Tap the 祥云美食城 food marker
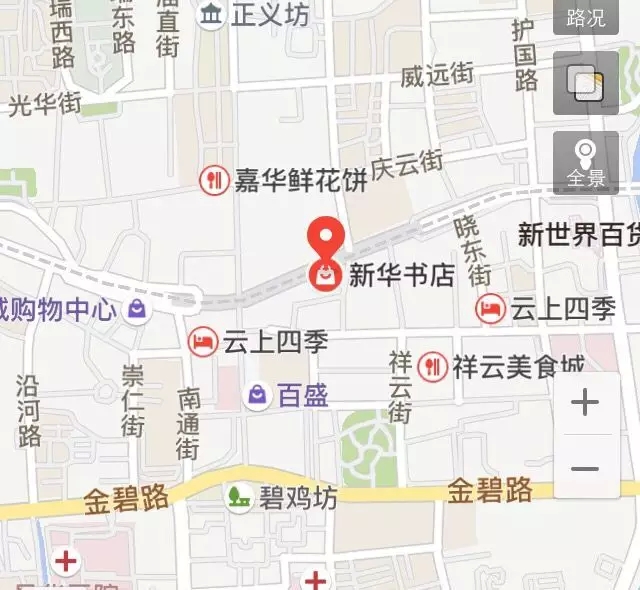 click(x=432, y=367)
